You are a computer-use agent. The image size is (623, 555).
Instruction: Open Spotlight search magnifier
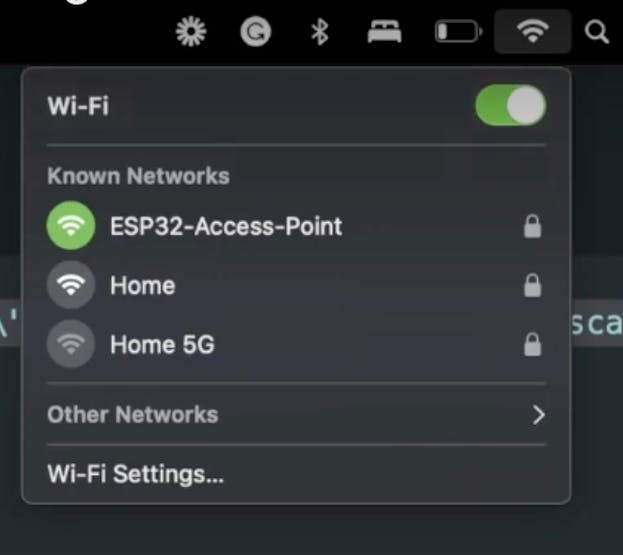coord(597,33)
